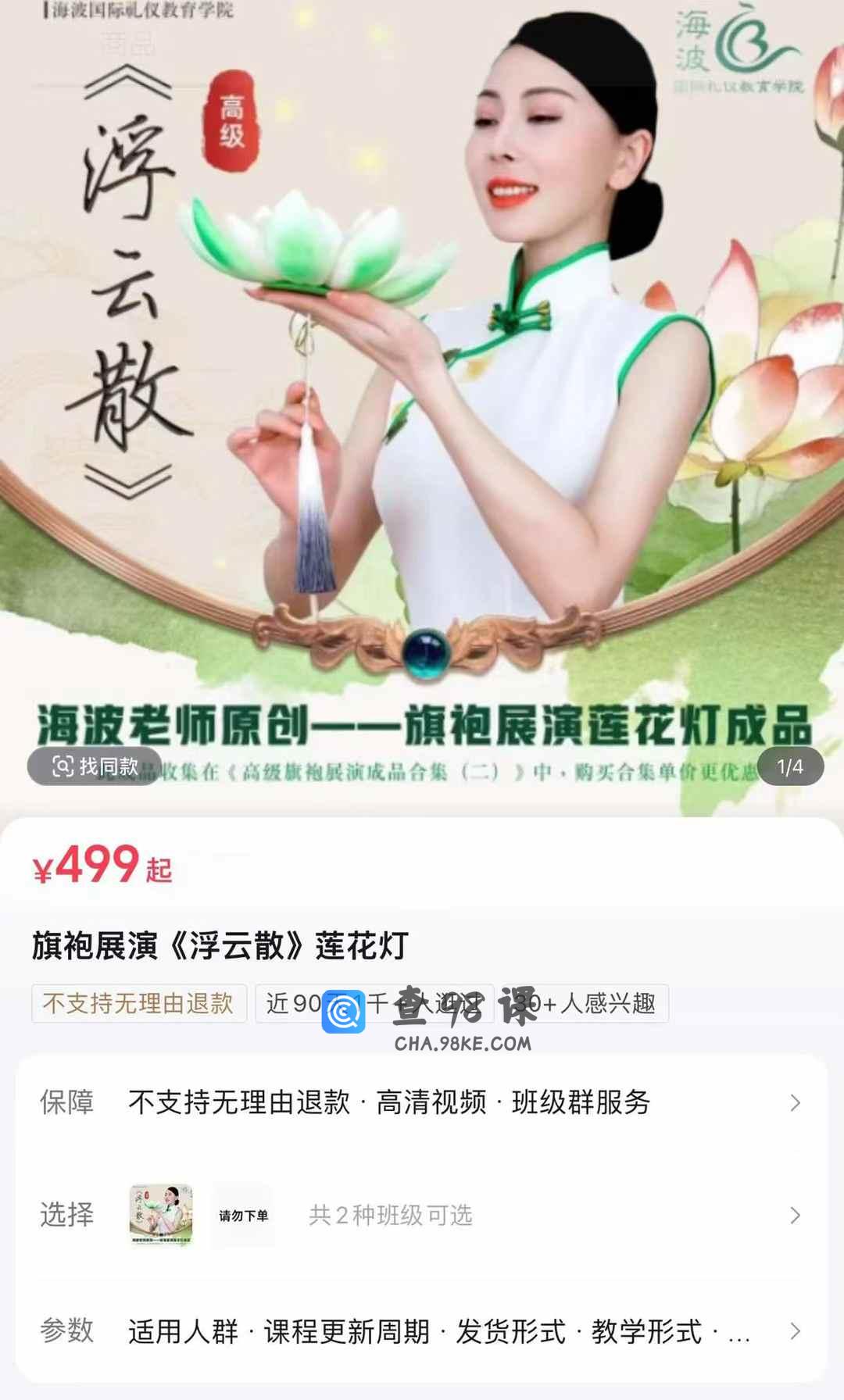Open the 参数 parameters row

tap(422, 1330)
